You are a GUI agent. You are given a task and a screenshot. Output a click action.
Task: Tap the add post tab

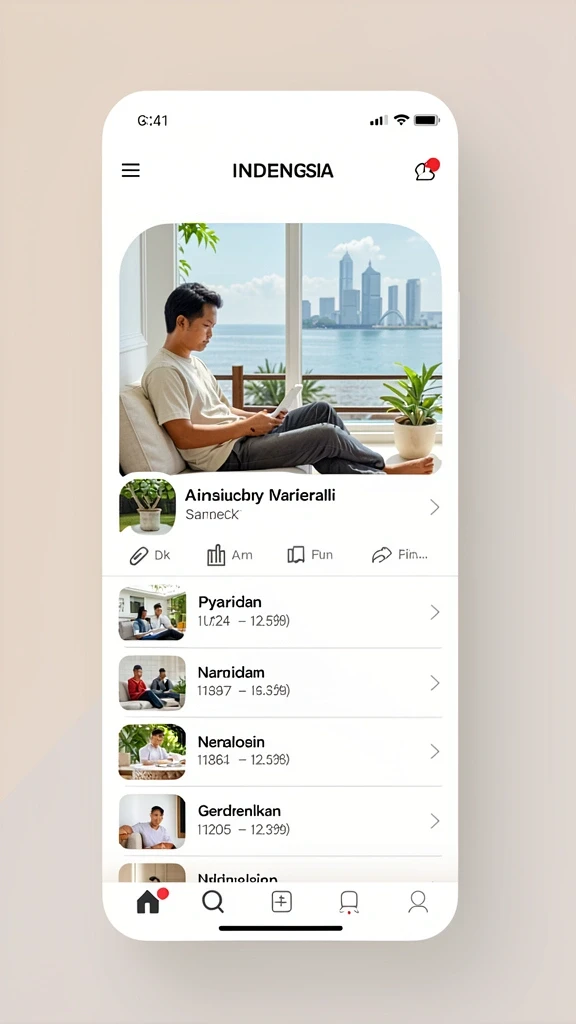(x=281, y=902)
